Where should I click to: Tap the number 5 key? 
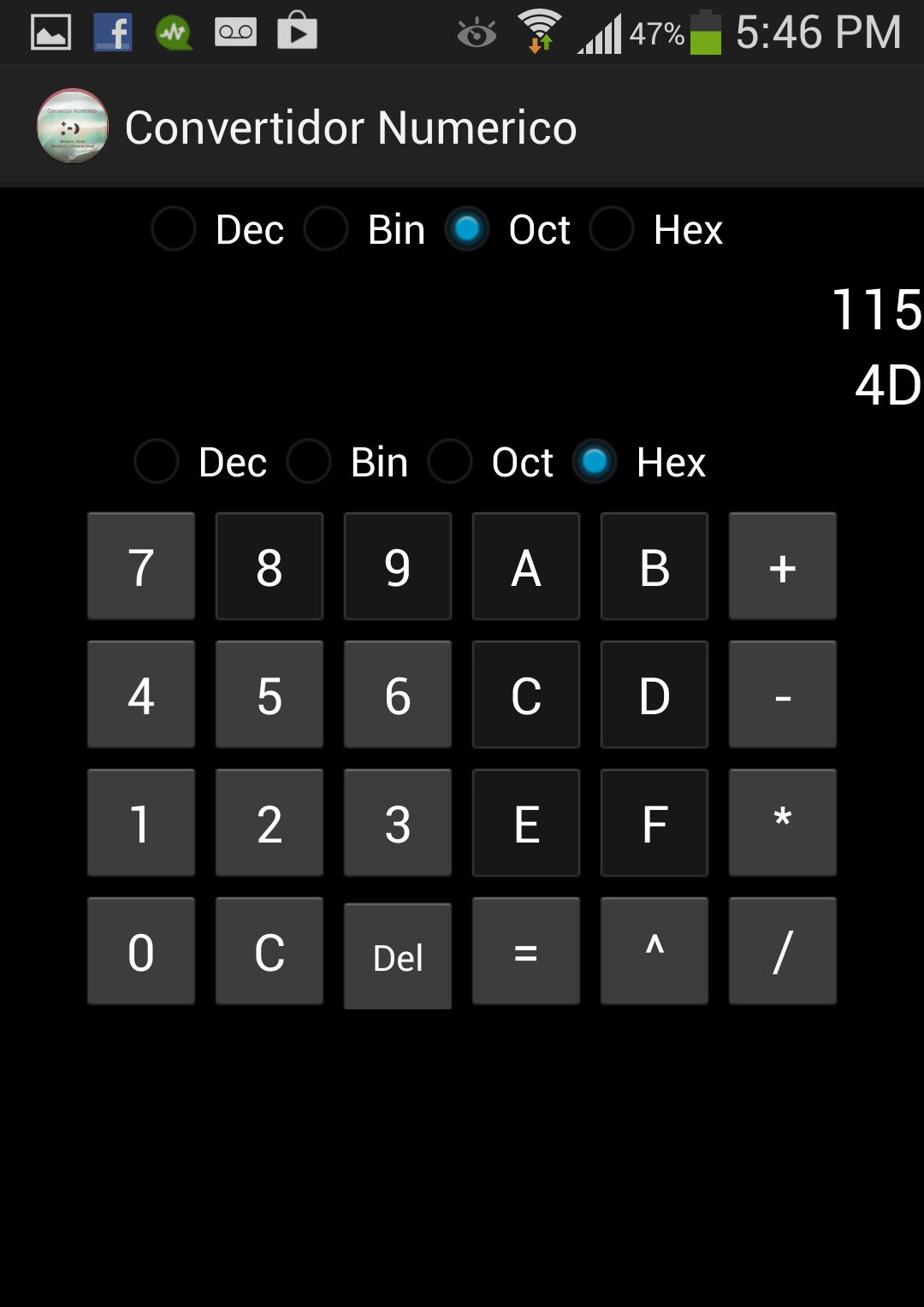(x=269, y=695)
